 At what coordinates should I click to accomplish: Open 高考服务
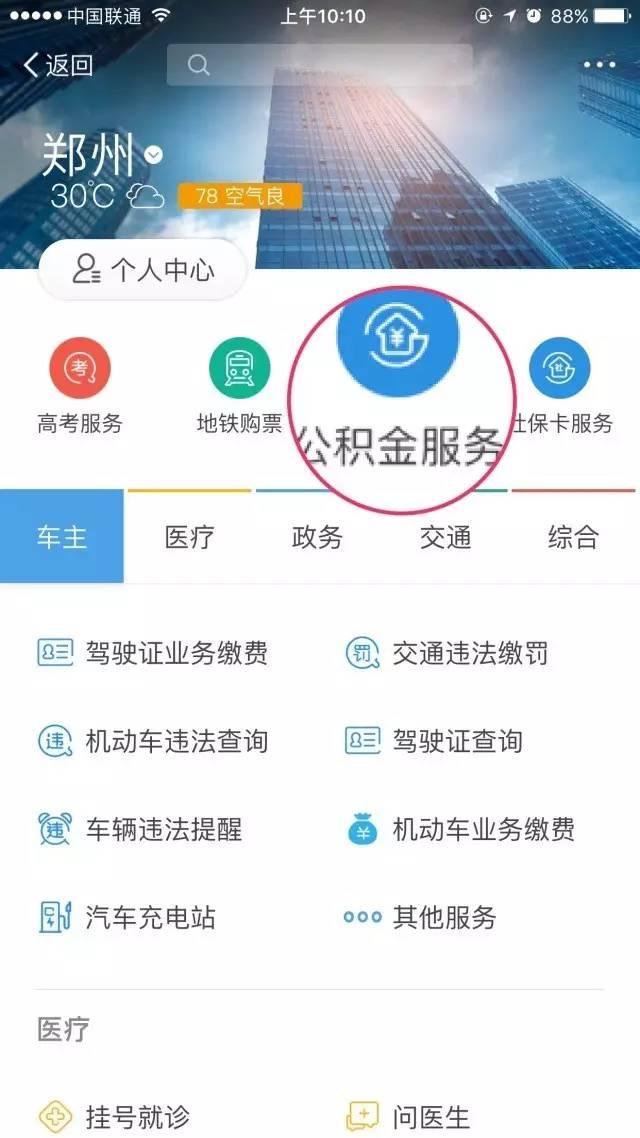(80, 387)
